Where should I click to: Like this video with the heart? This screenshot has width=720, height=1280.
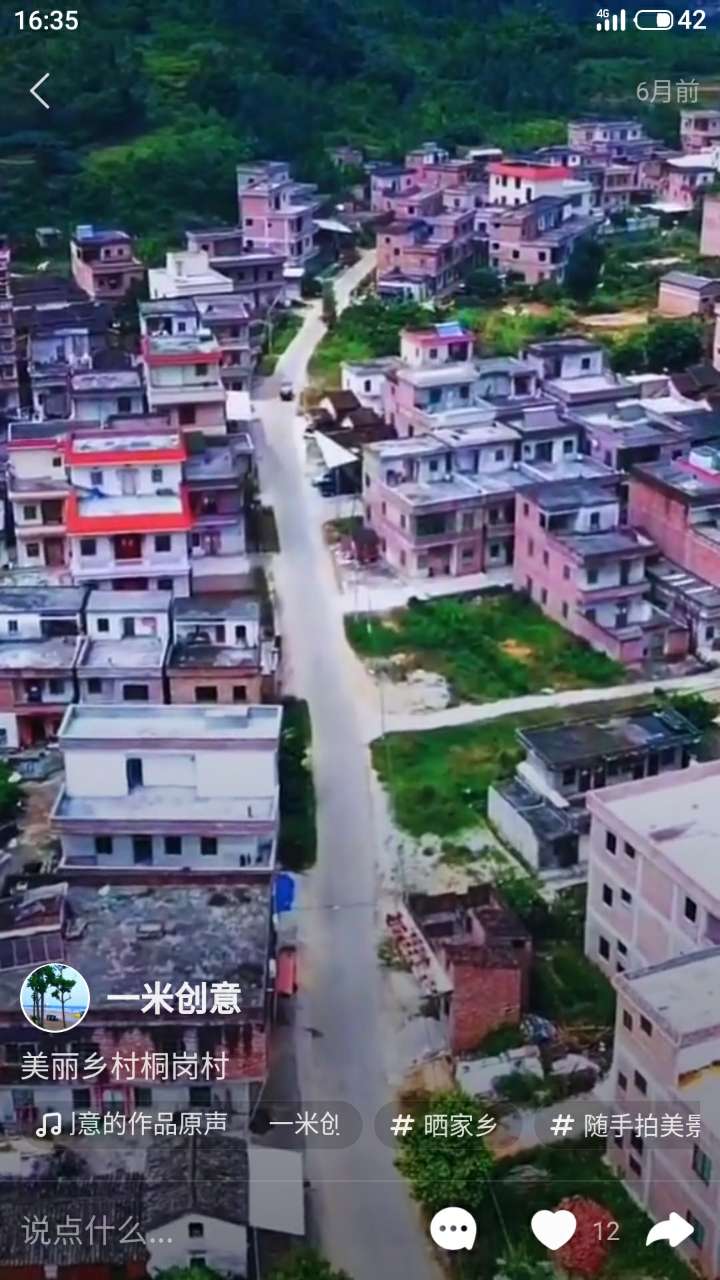click(554, 1229)
